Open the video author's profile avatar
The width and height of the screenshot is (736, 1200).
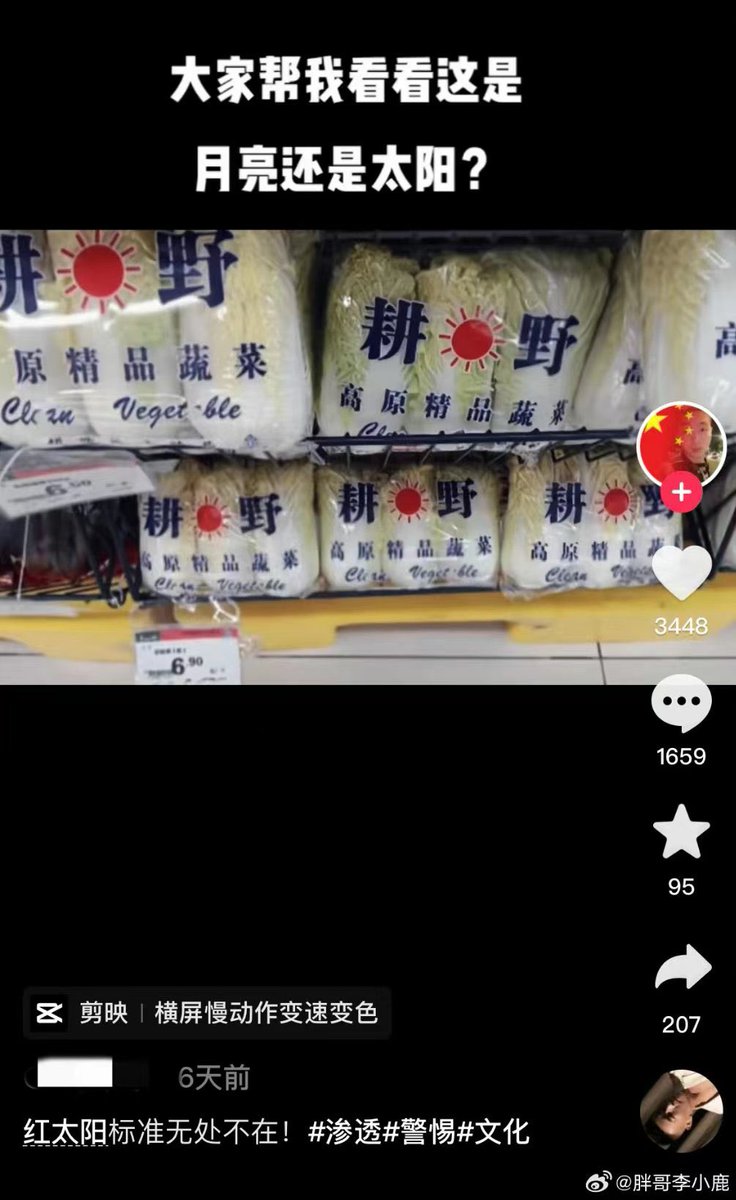681,444
